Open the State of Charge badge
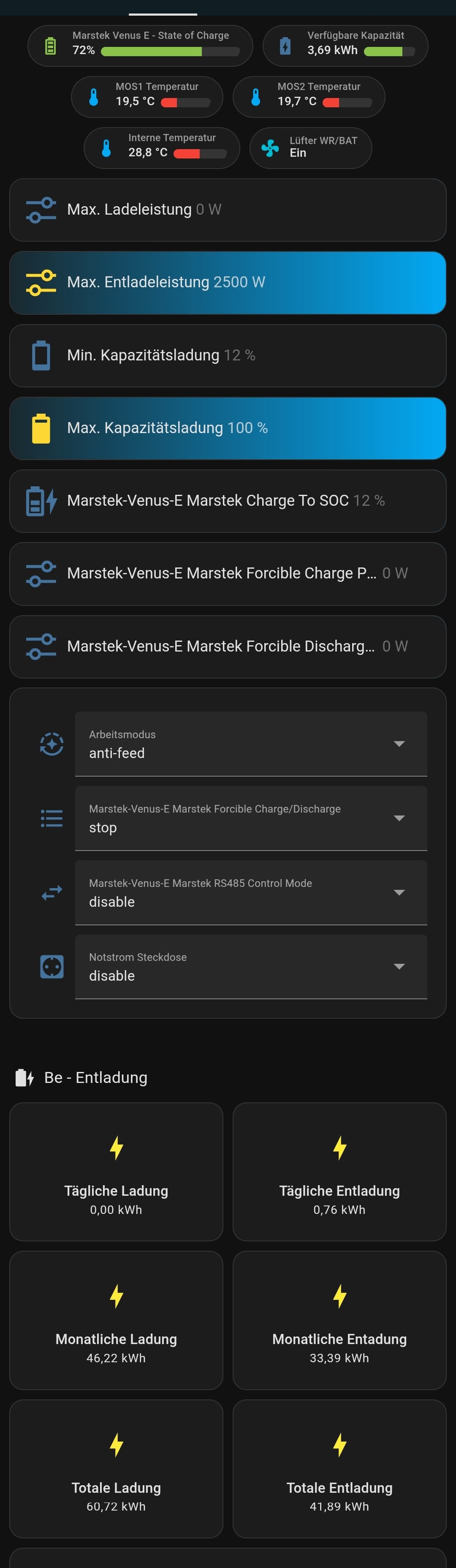 coord(140,46)
